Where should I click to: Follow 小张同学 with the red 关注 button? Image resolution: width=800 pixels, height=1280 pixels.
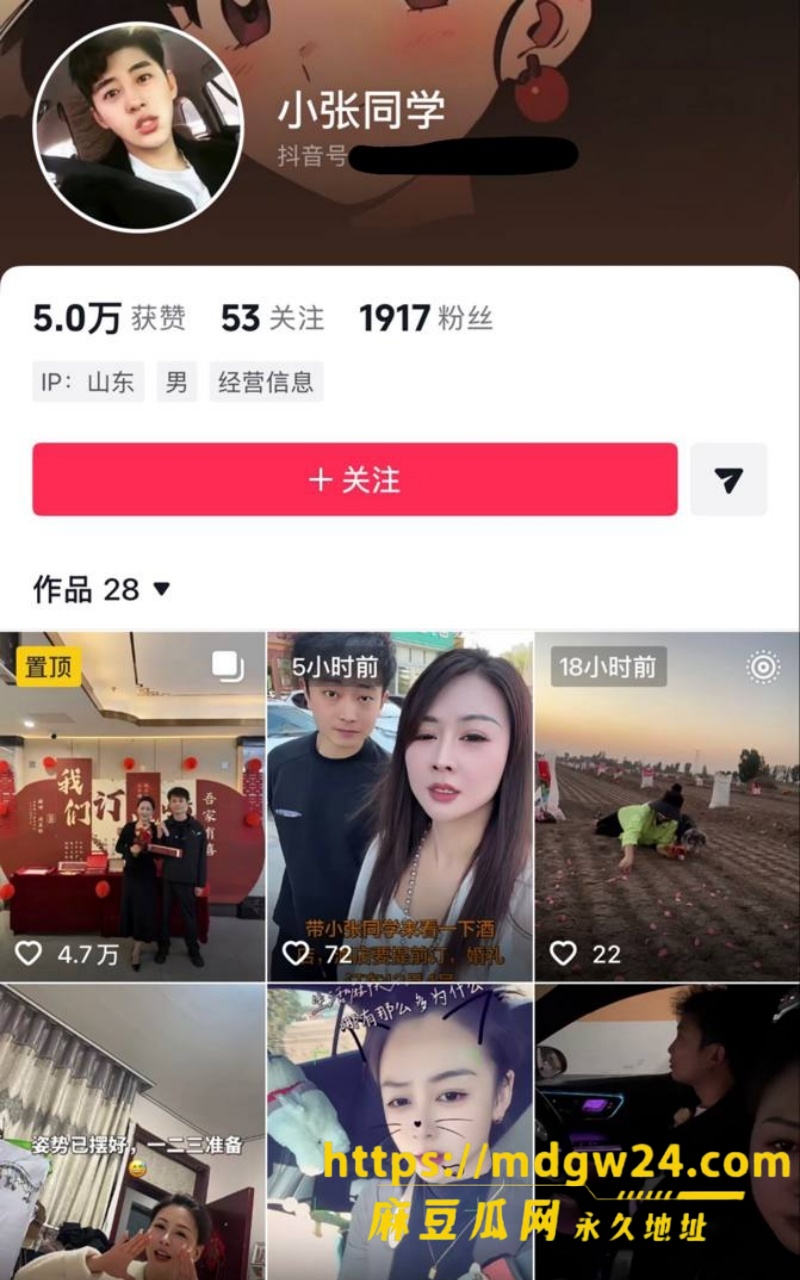click(355, 480)
